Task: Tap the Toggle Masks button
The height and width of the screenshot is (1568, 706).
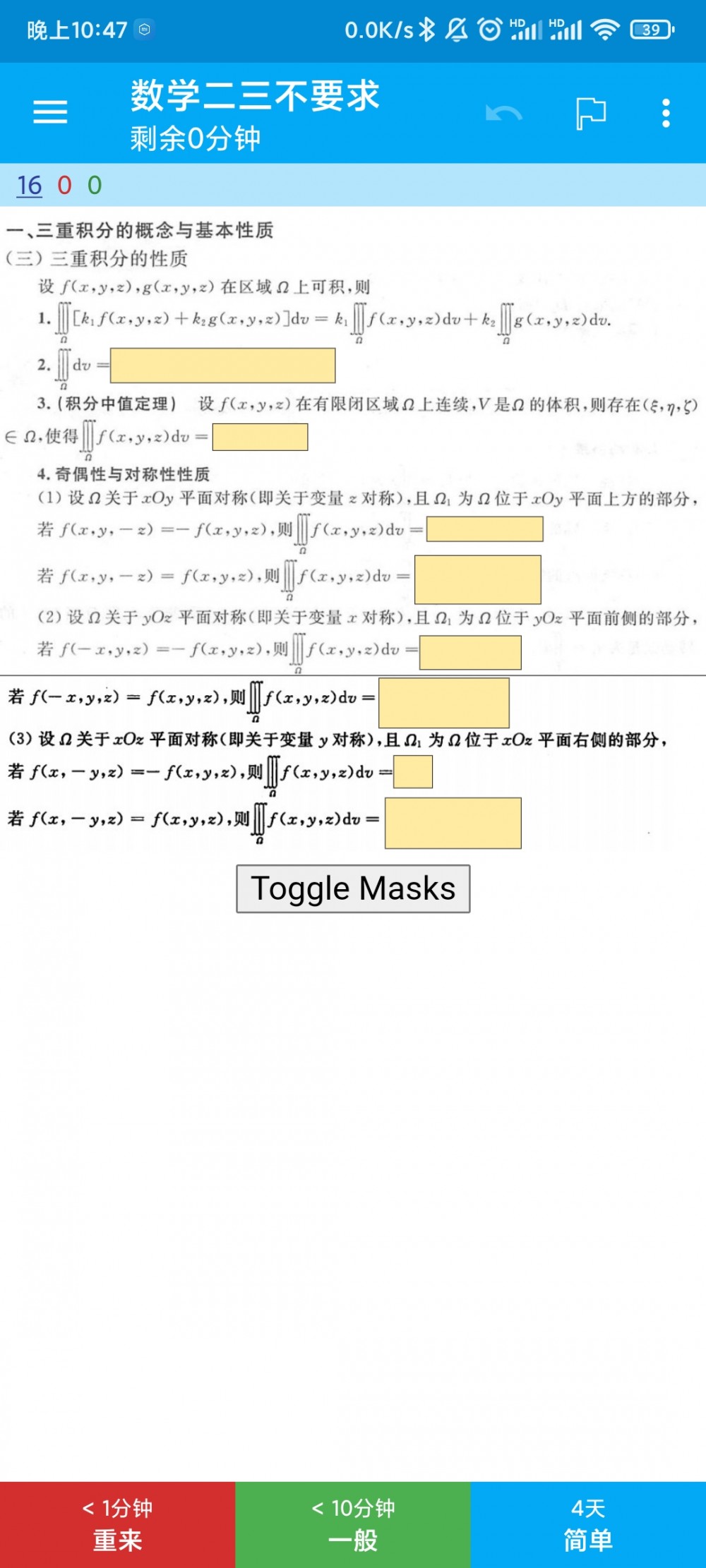Action: (x=353, y=888)
